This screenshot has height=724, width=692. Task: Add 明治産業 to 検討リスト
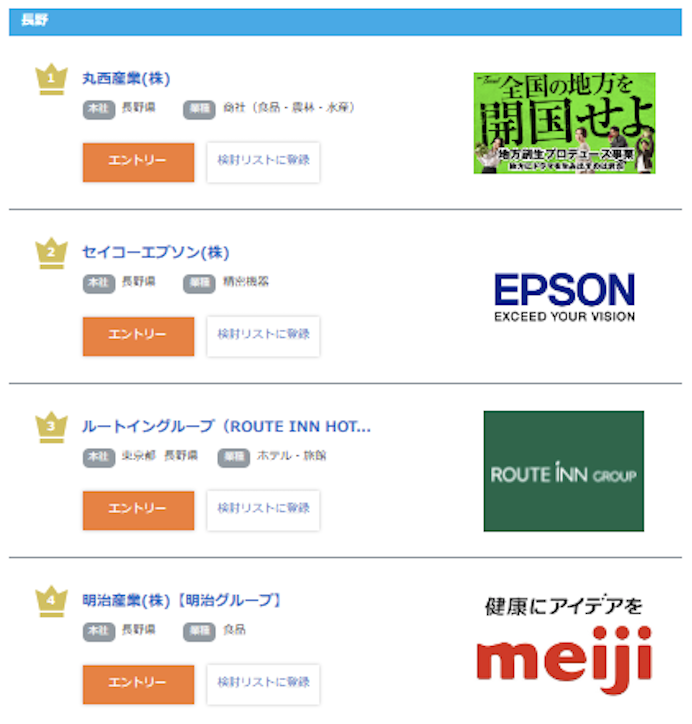coord(263,684)
